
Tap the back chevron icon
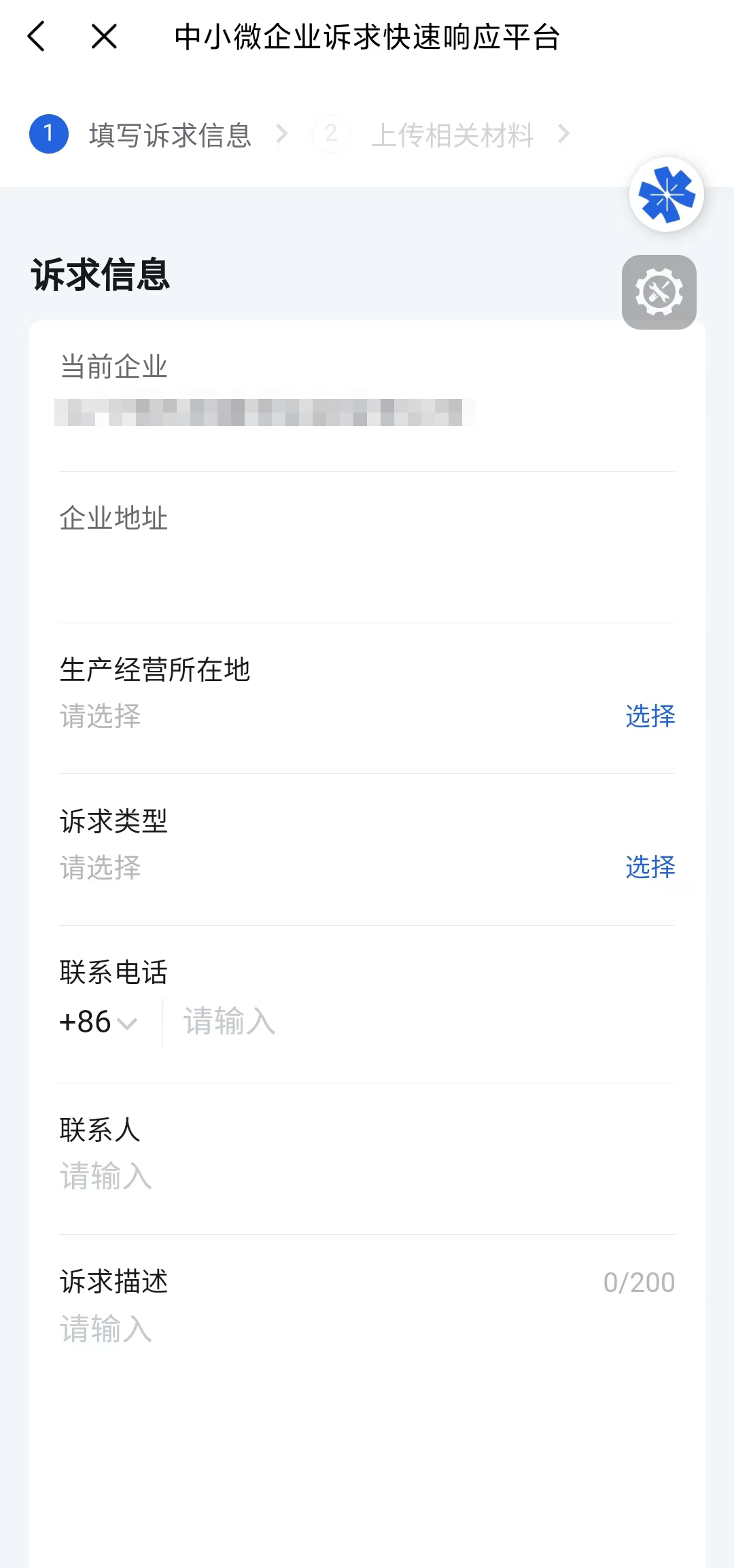tap(37, 37)
